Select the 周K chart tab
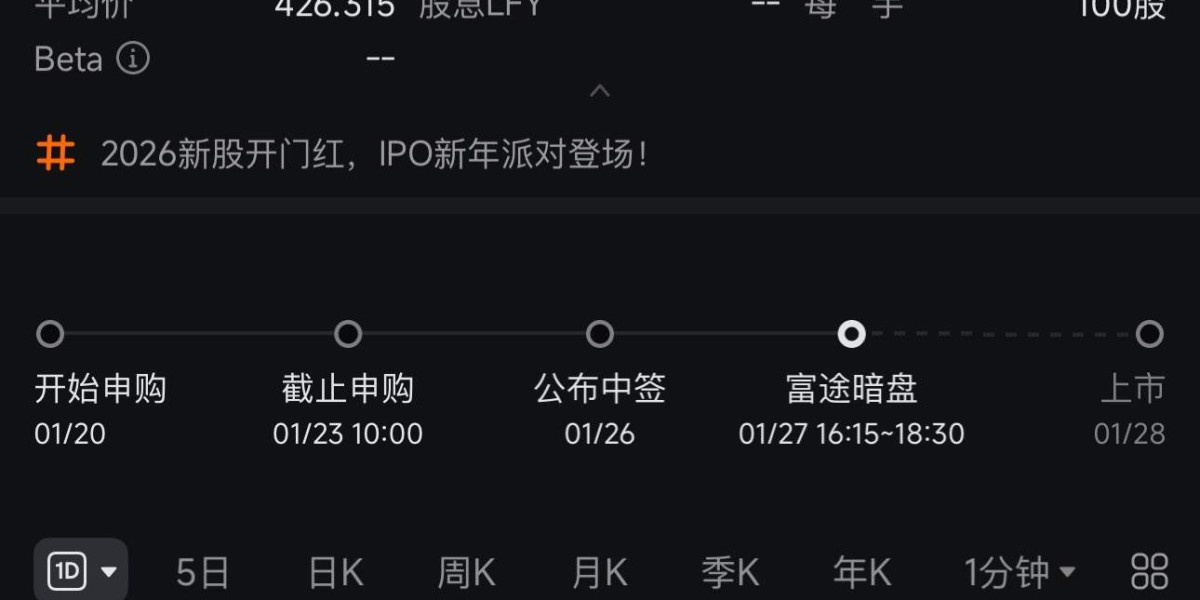Viewport: 1200px width, 600px height. point(466,573)
